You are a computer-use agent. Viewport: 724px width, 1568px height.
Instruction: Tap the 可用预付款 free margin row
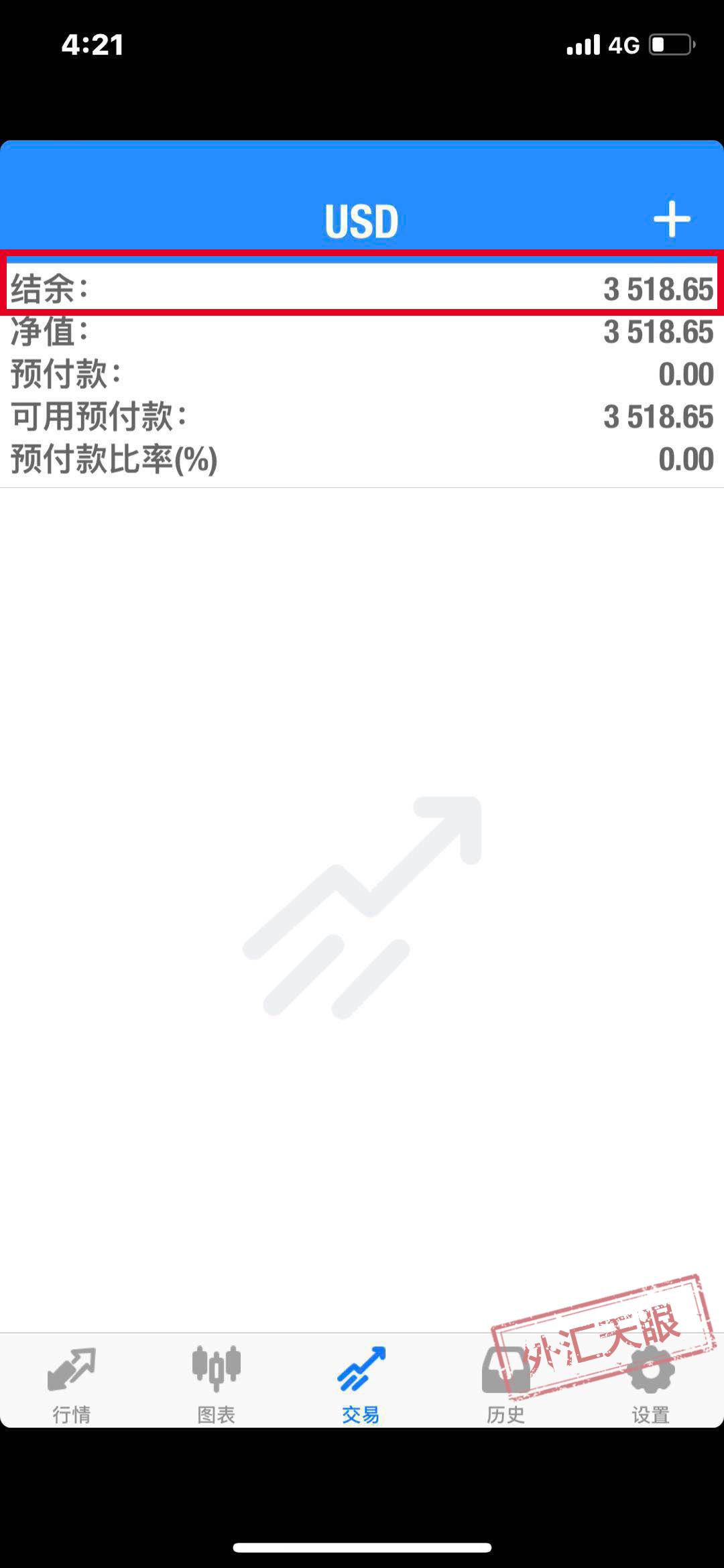click(x=362, y=417)
